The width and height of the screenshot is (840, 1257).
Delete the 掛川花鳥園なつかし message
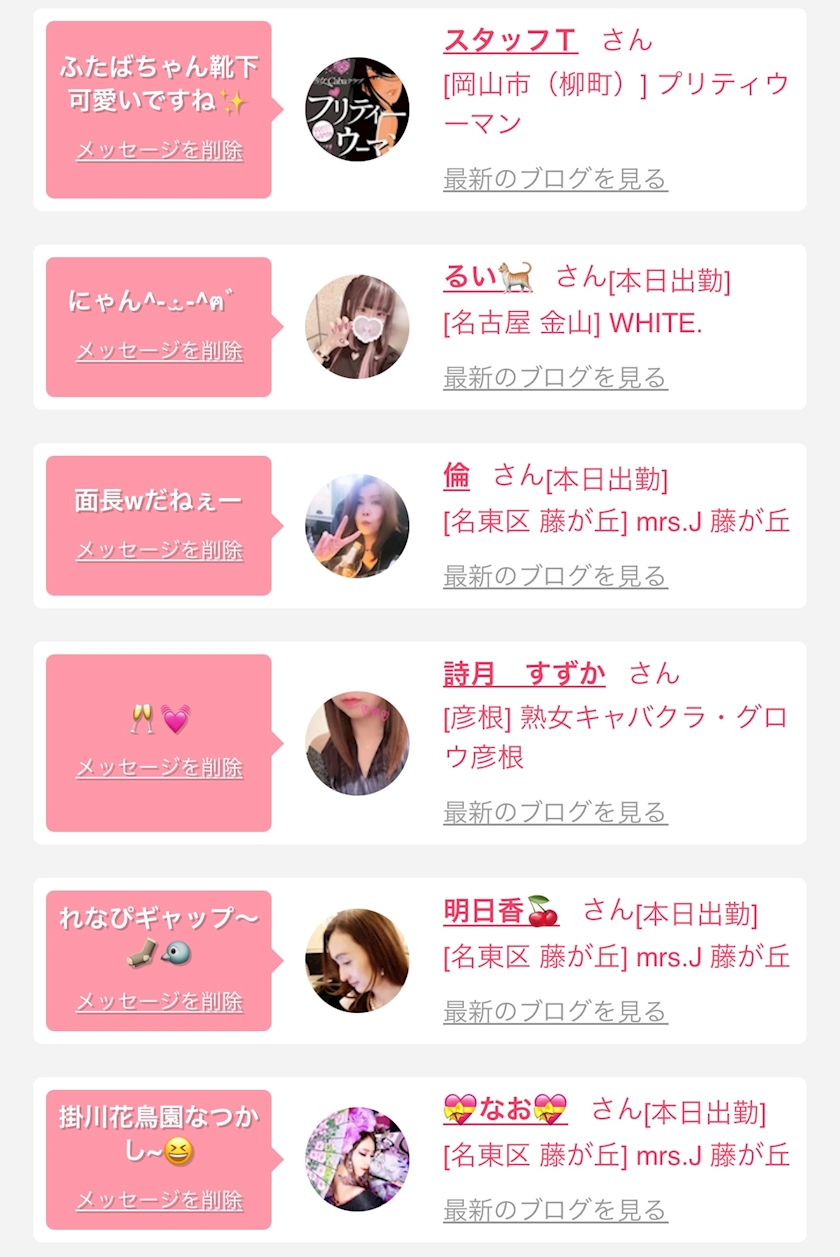point(159,1200)
